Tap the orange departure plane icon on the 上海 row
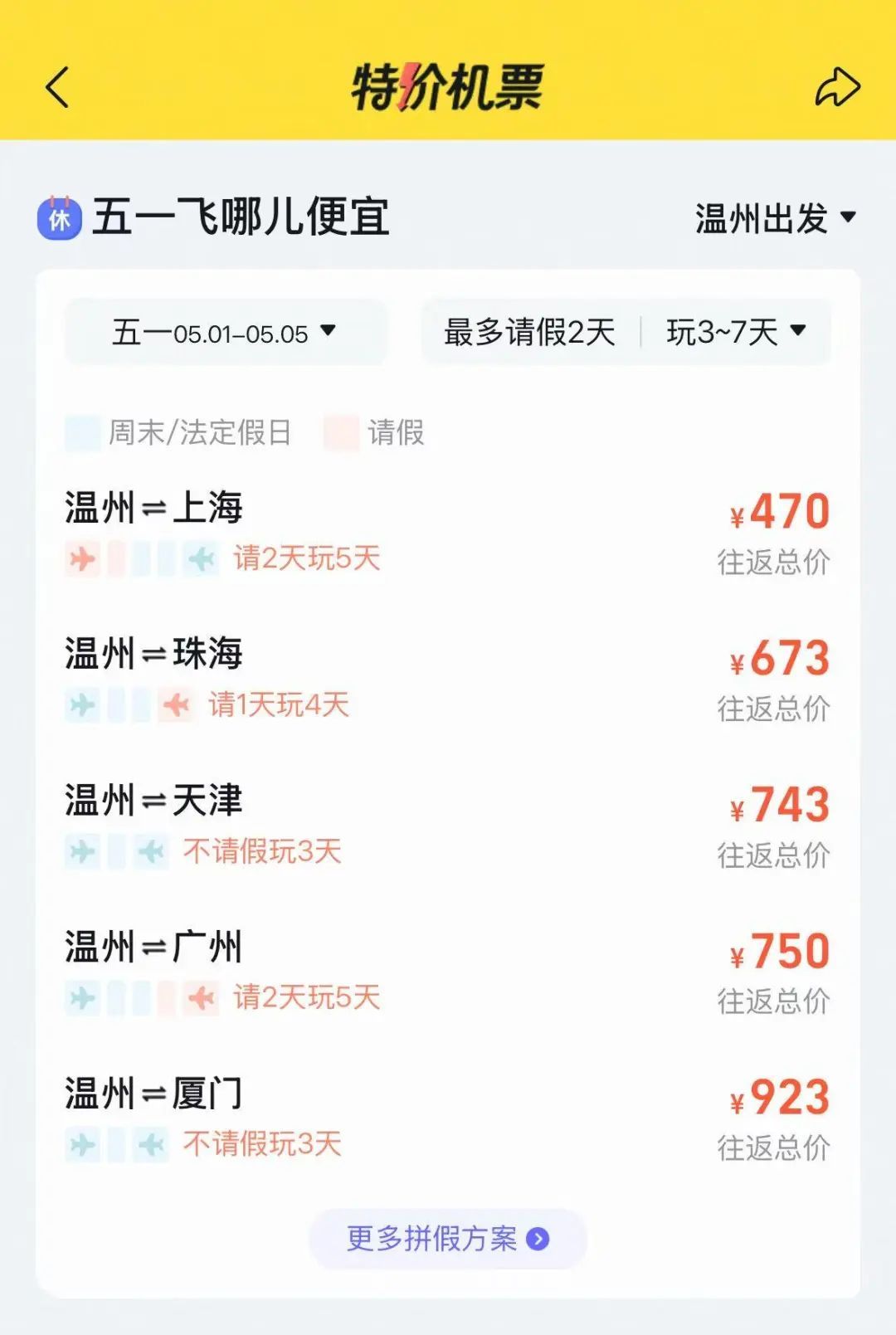This screenshot has height=1335, width=896. click(79, 558)
